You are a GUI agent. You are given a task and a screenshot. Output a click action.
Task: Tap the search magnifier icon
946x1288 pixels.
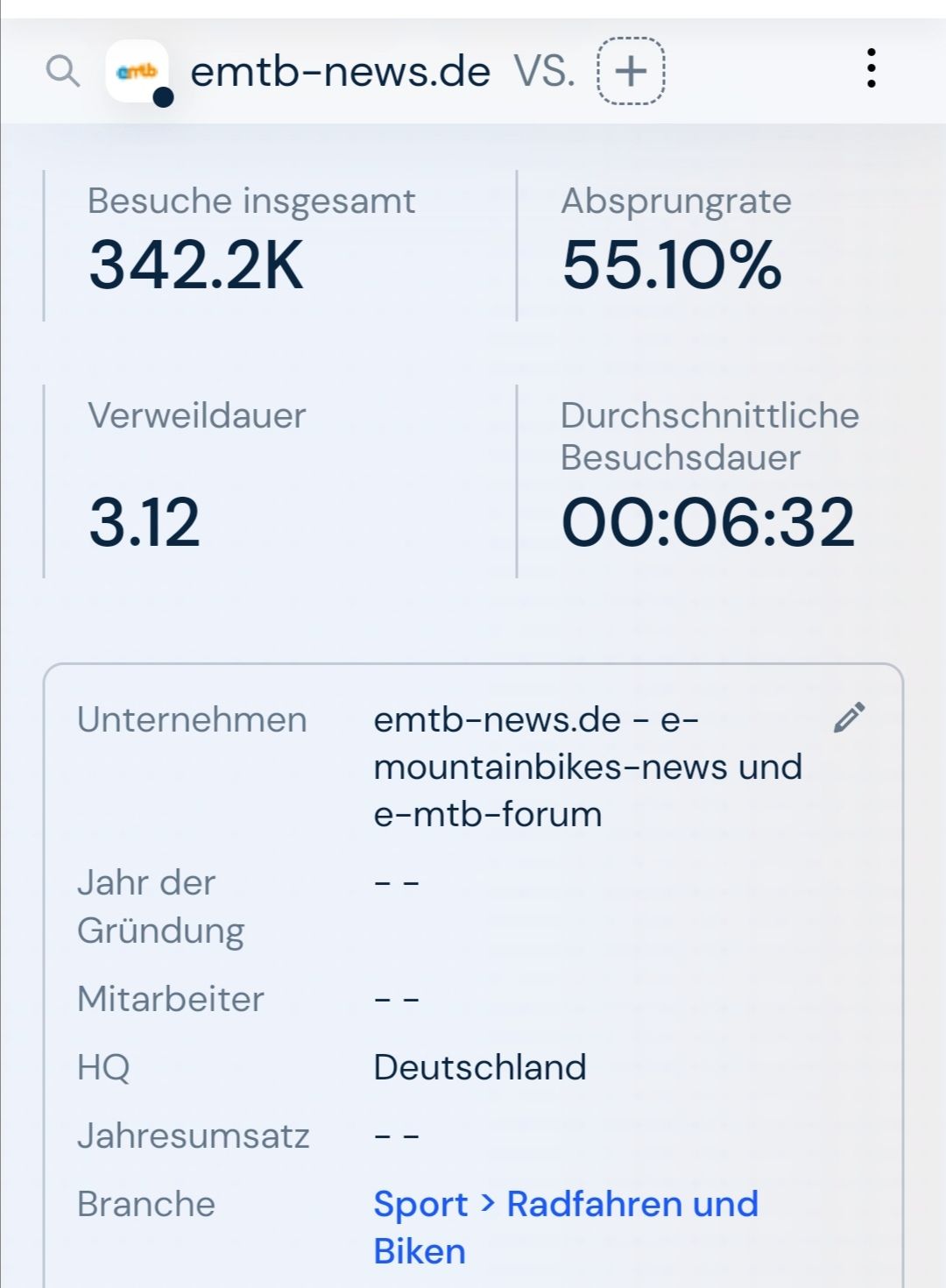62,71
